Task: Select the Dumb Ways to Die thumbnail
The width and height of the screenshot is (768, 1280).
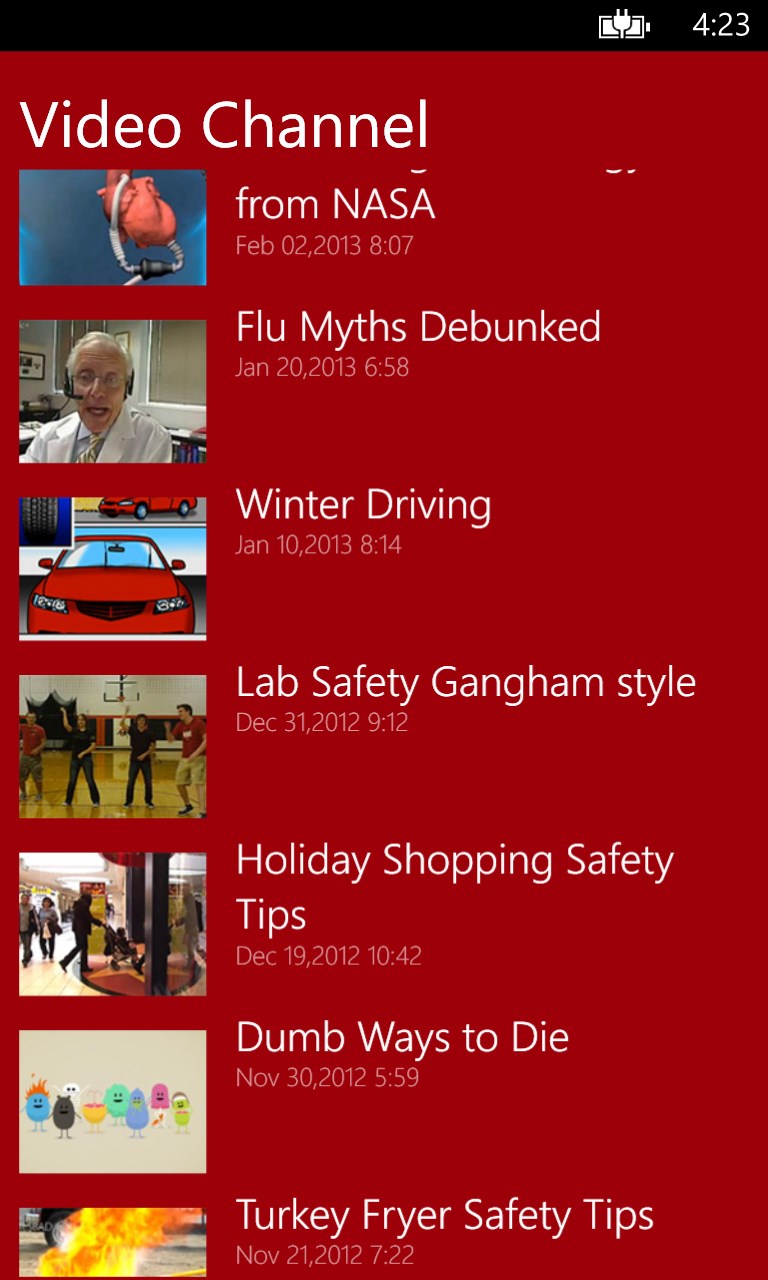Action: click(112, 1100)
